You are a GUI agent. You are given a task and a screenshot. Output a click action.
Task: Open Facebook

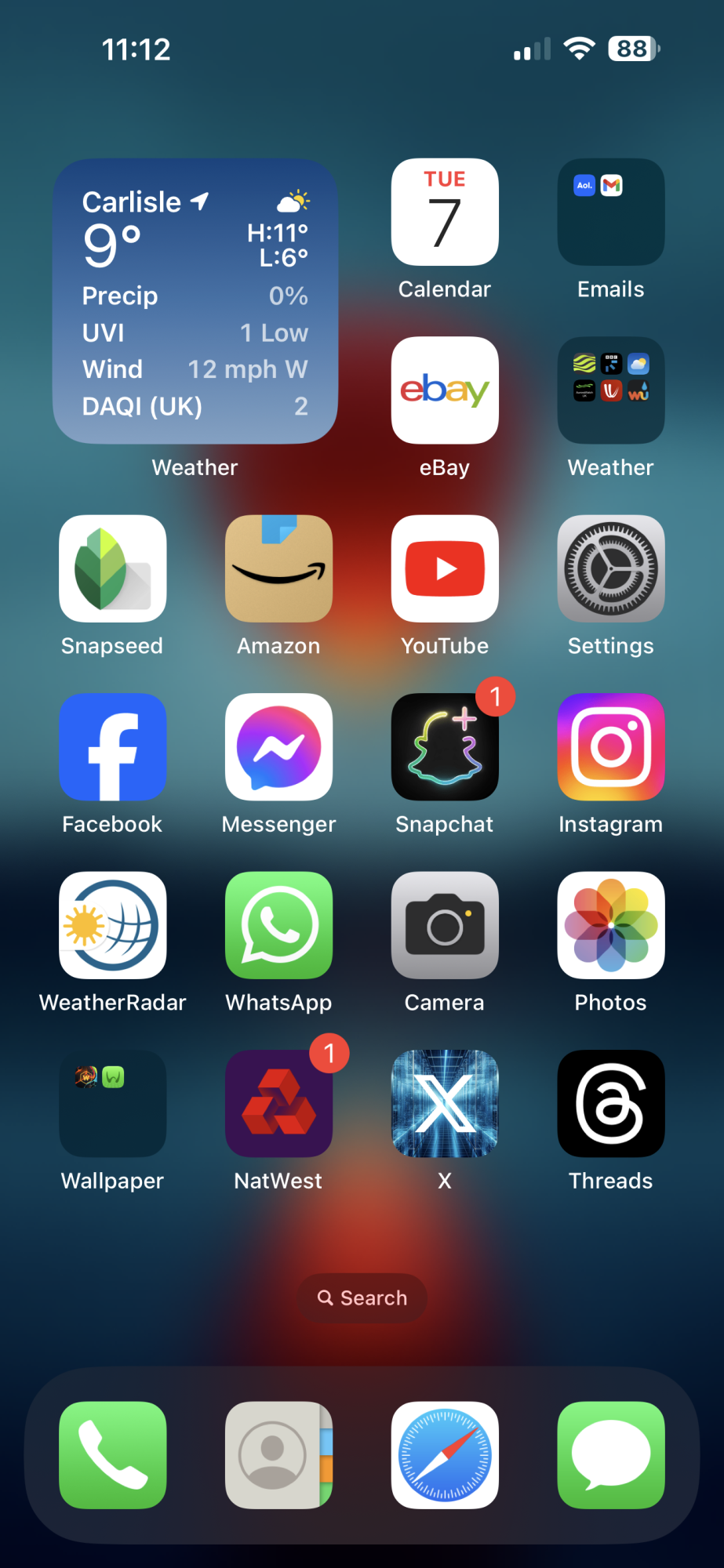point(113,746)
